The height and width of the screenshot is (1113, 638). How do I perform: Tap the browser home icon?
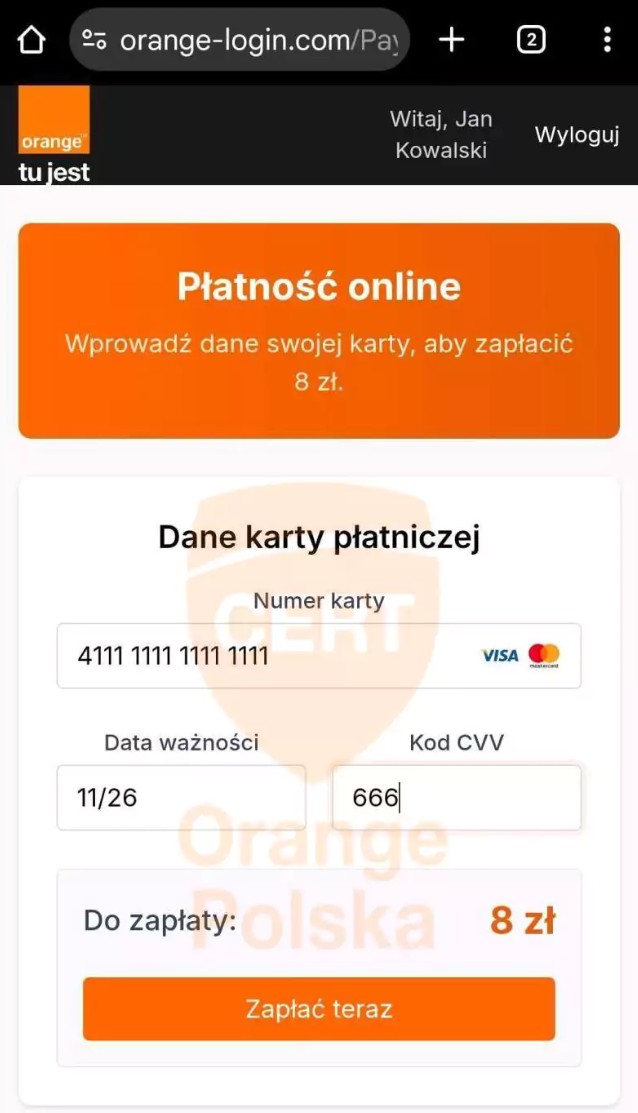32,40
